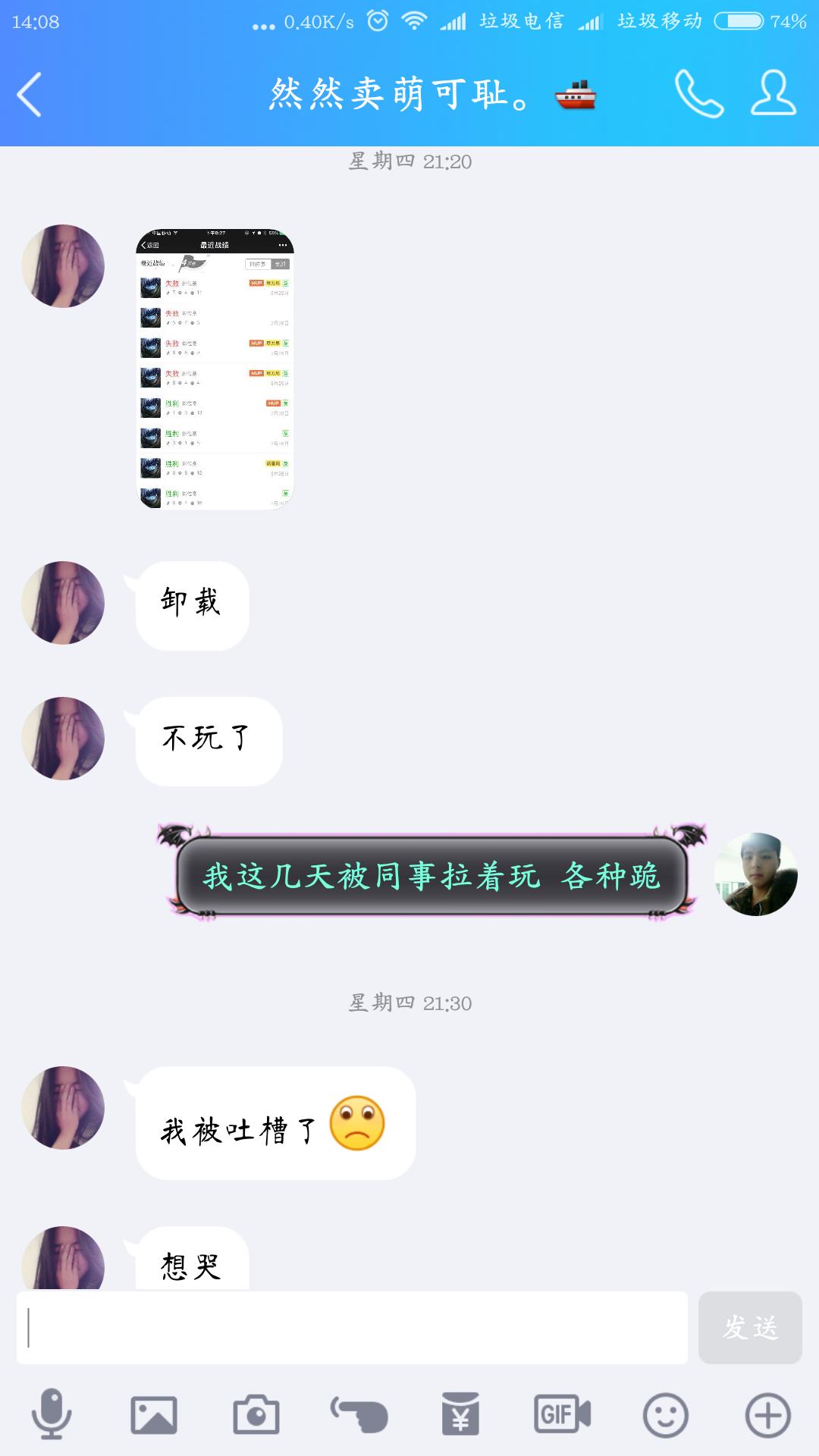Send a red packet
The width and height of the screenshot is (819, 1456).
coord(460,1414)
